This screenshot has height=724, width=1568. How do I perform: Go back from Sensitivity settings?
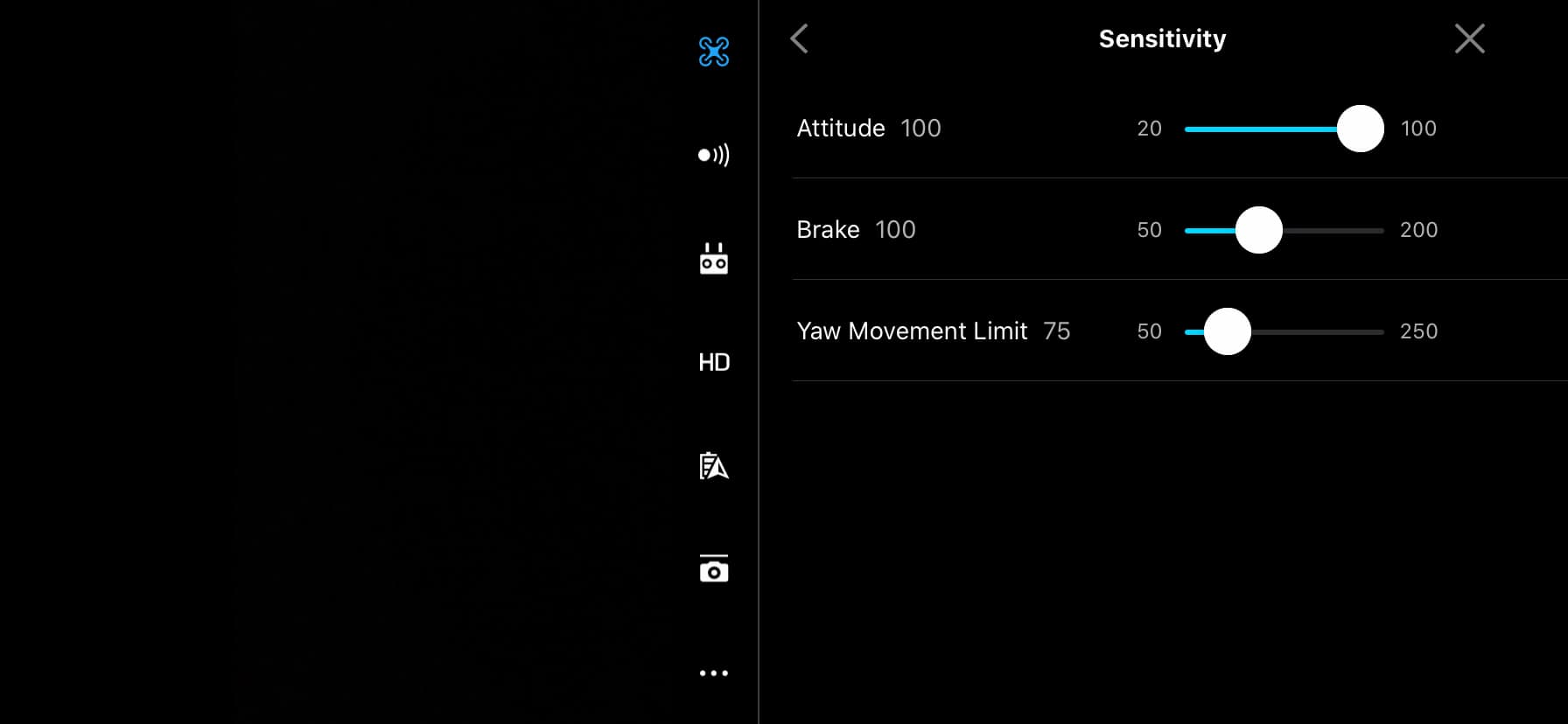pyautogui.click(x=799, y=38)
